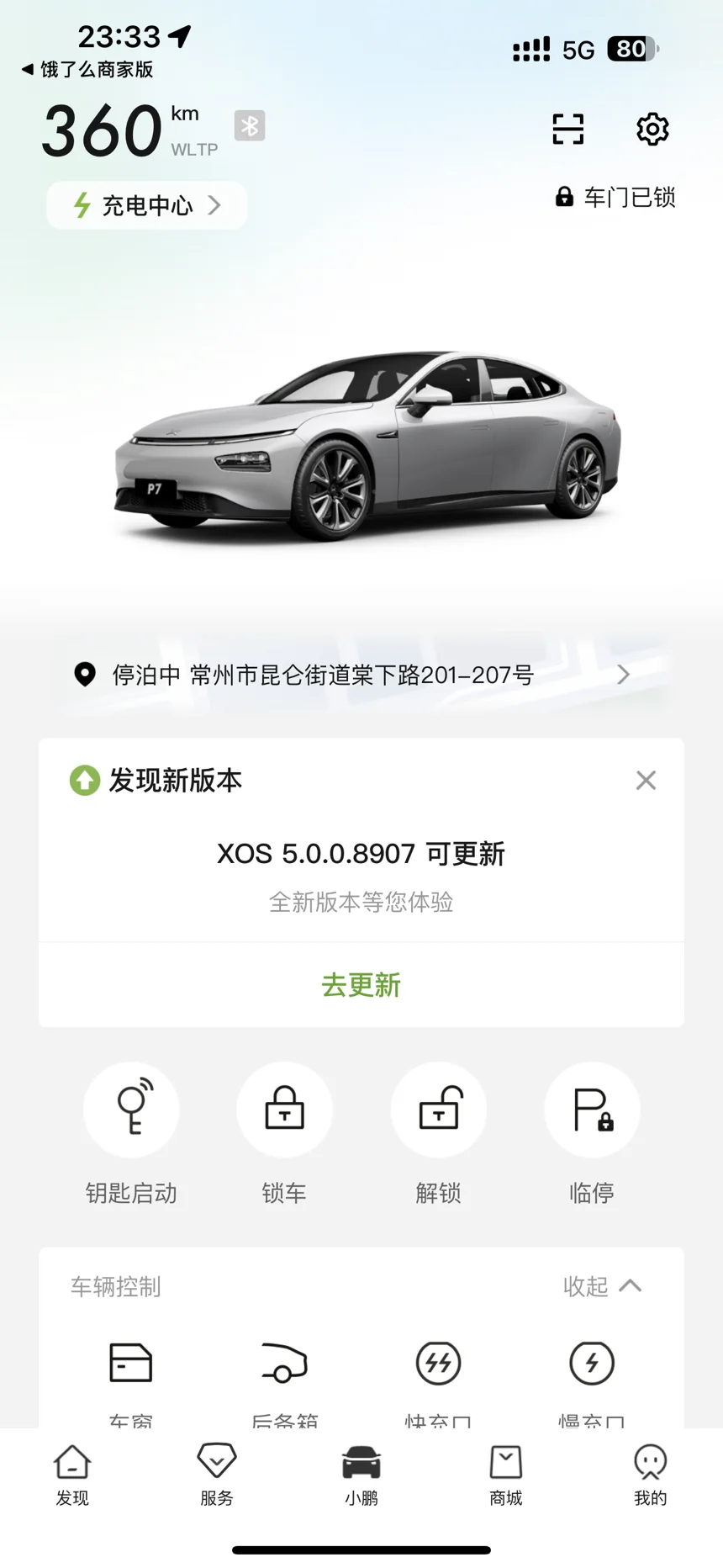The width and height of the screenshot is (723, 1568).
Task: Tap the Bluetooth icon
Action: [x=250, y=126]
